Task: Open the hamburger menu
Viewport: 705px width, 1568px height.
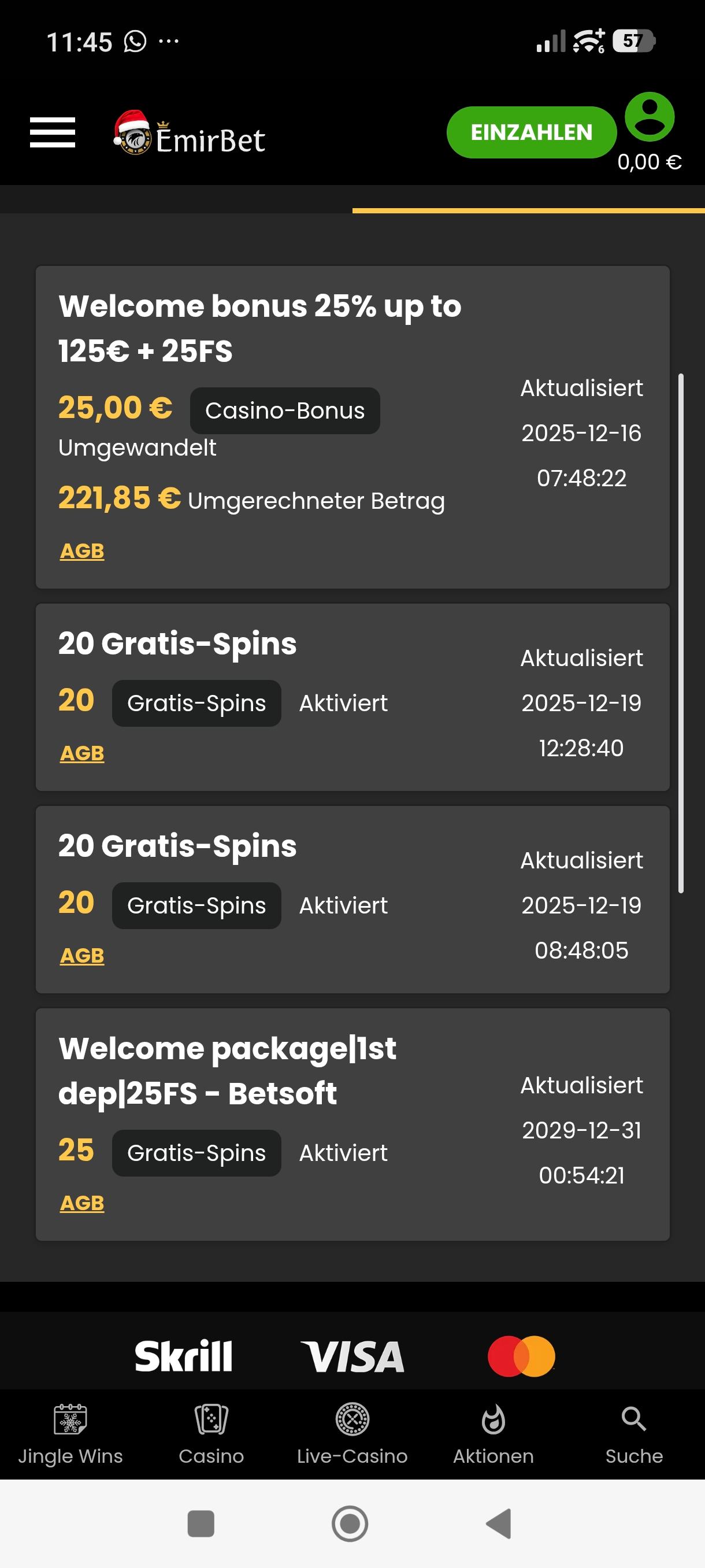Action: [53, 133]
